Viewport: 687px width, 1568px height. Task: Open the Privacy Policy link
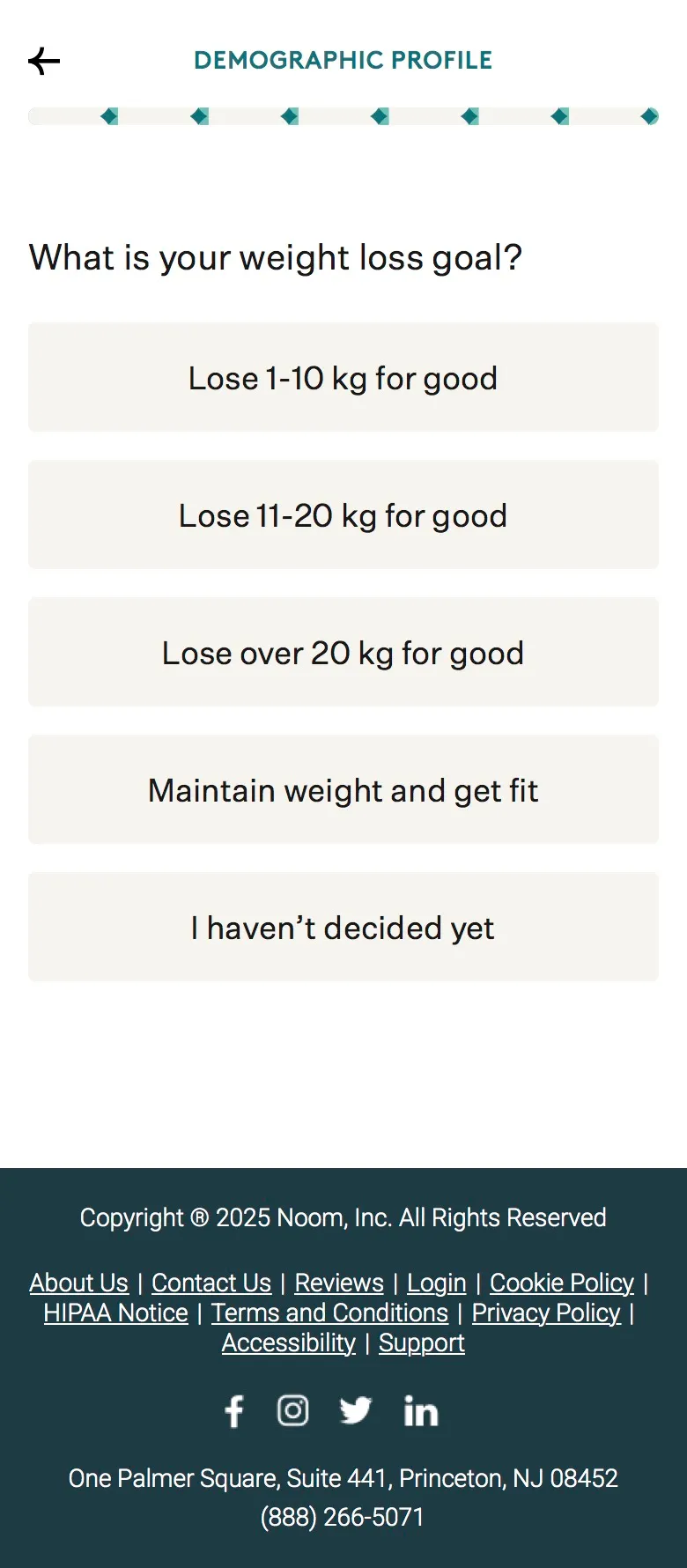coord(546,1313)
